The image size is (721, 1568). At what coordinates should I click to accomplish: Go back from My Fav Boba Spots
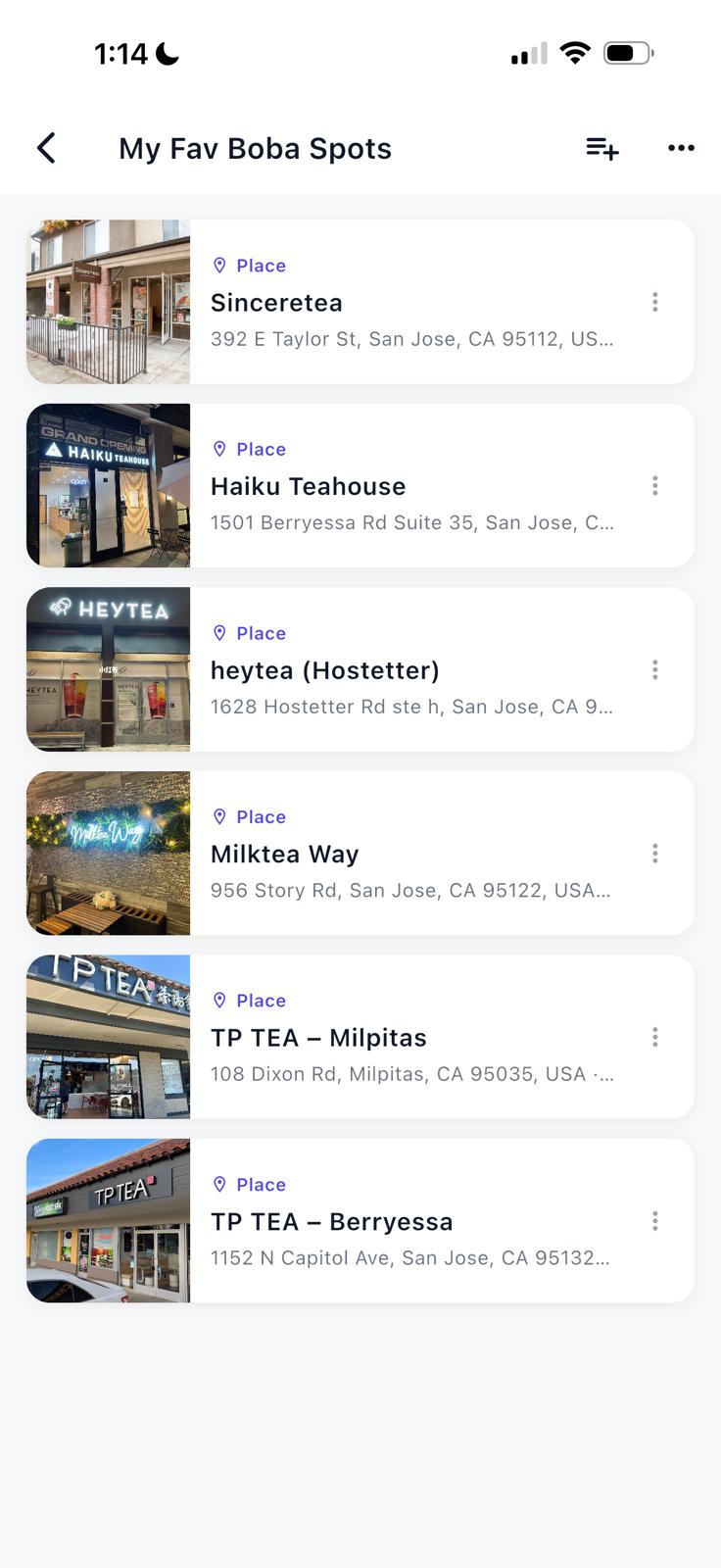click(x=46, y=148)
